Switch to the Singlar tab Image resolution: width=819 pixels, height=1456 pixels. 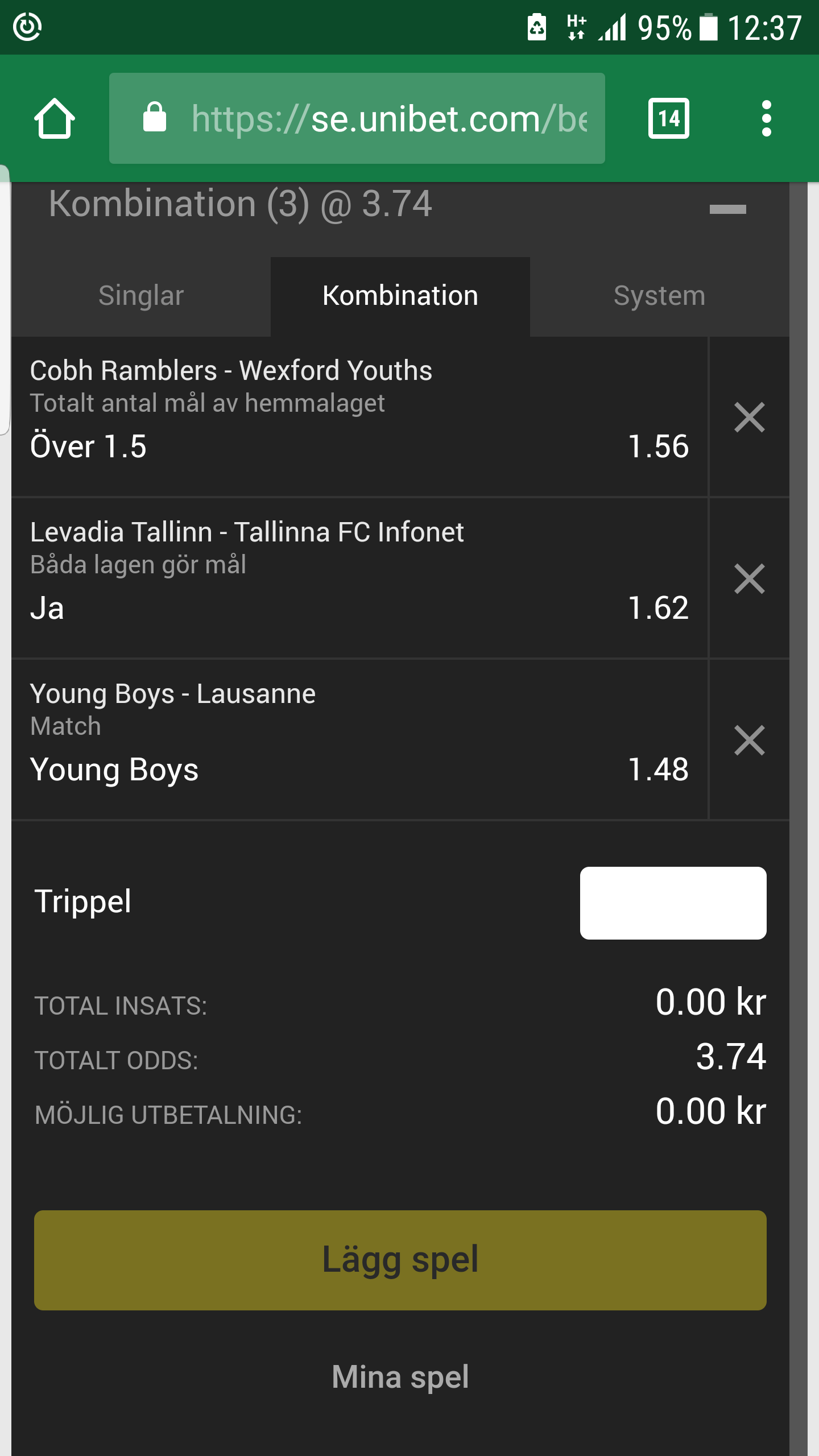(x=141, y=296)
